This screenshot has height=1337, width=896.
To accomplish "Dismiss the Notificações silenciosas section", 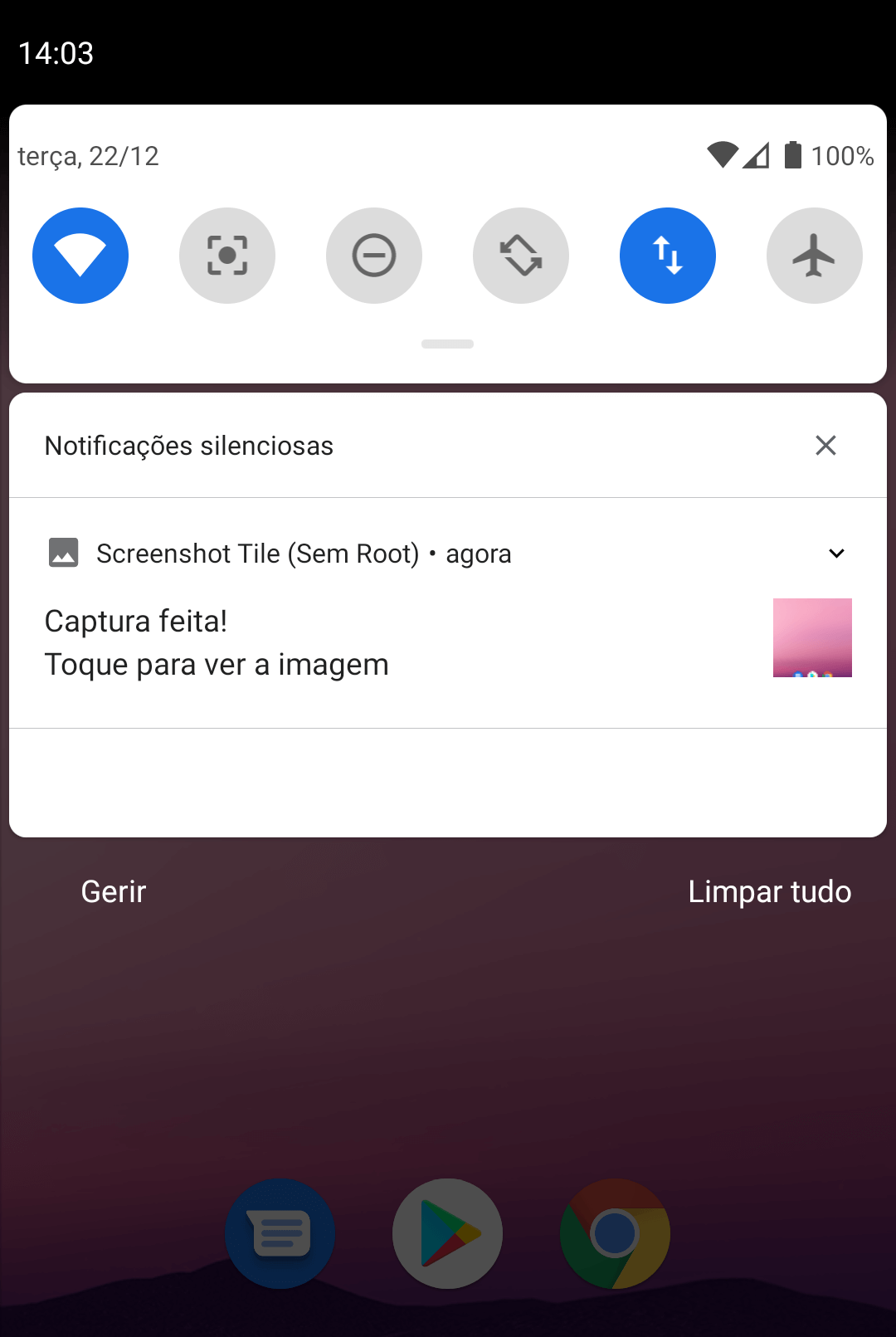I will point(825,446).
